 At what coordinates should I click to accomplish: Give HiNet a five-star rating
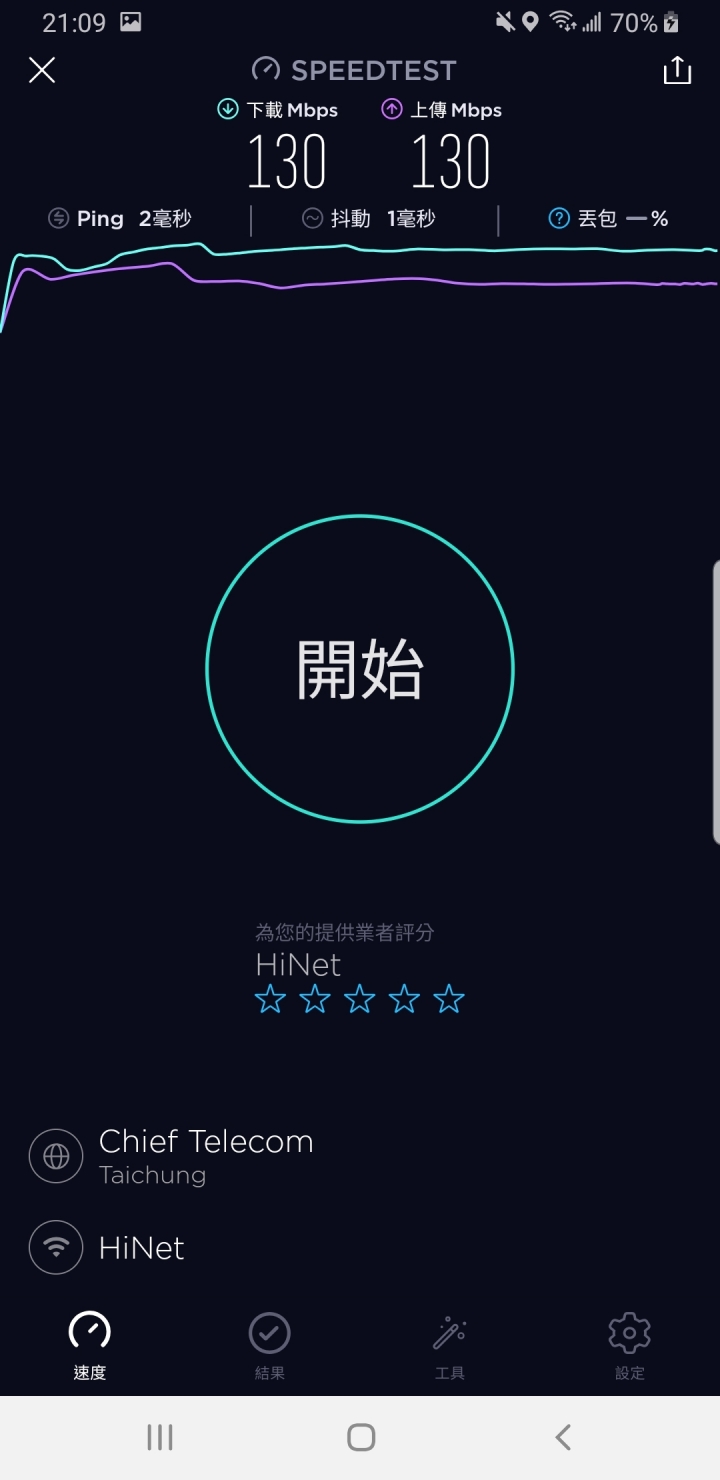click(450, 999)
